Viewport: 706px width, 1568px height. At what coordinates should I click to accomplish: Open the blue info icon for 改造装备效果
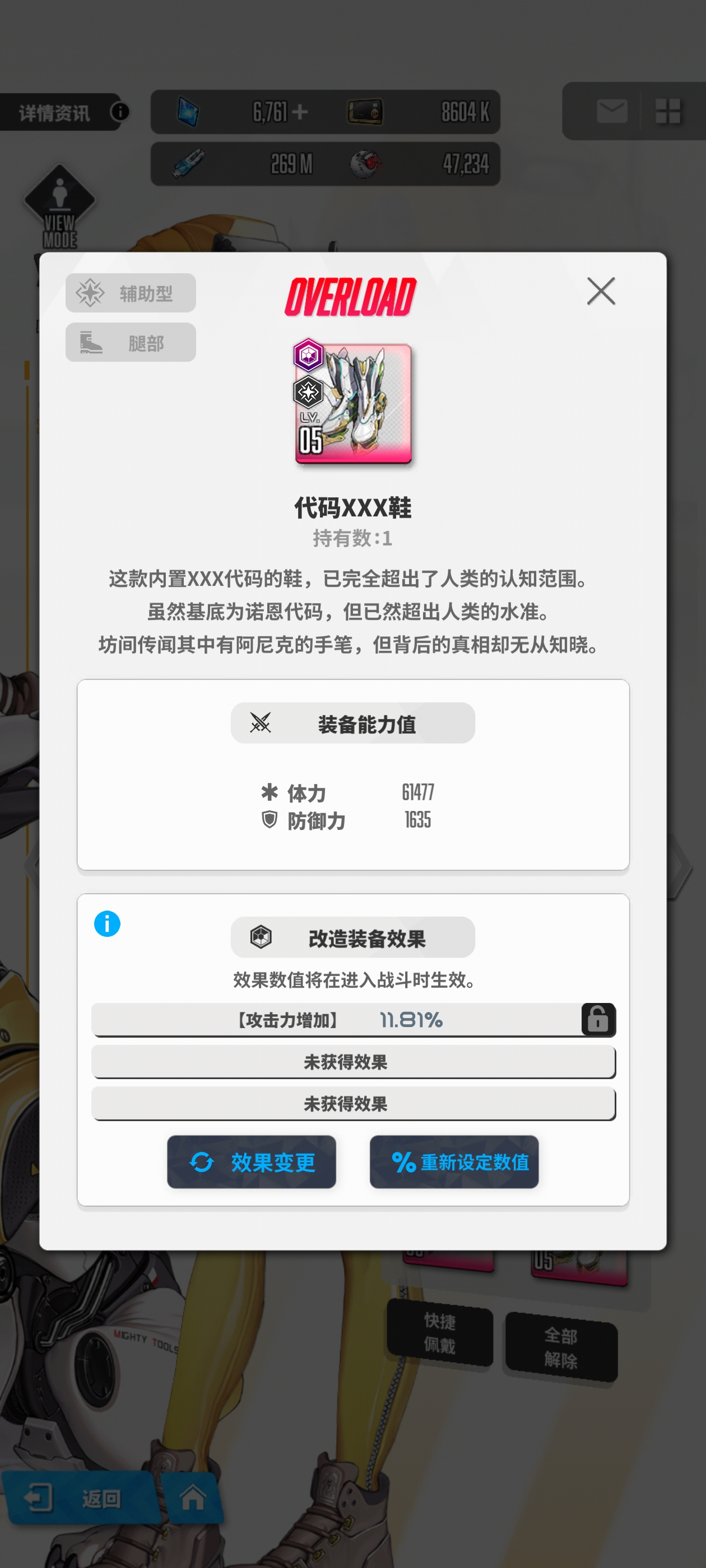pyautogui.click(x=107, y=923)
